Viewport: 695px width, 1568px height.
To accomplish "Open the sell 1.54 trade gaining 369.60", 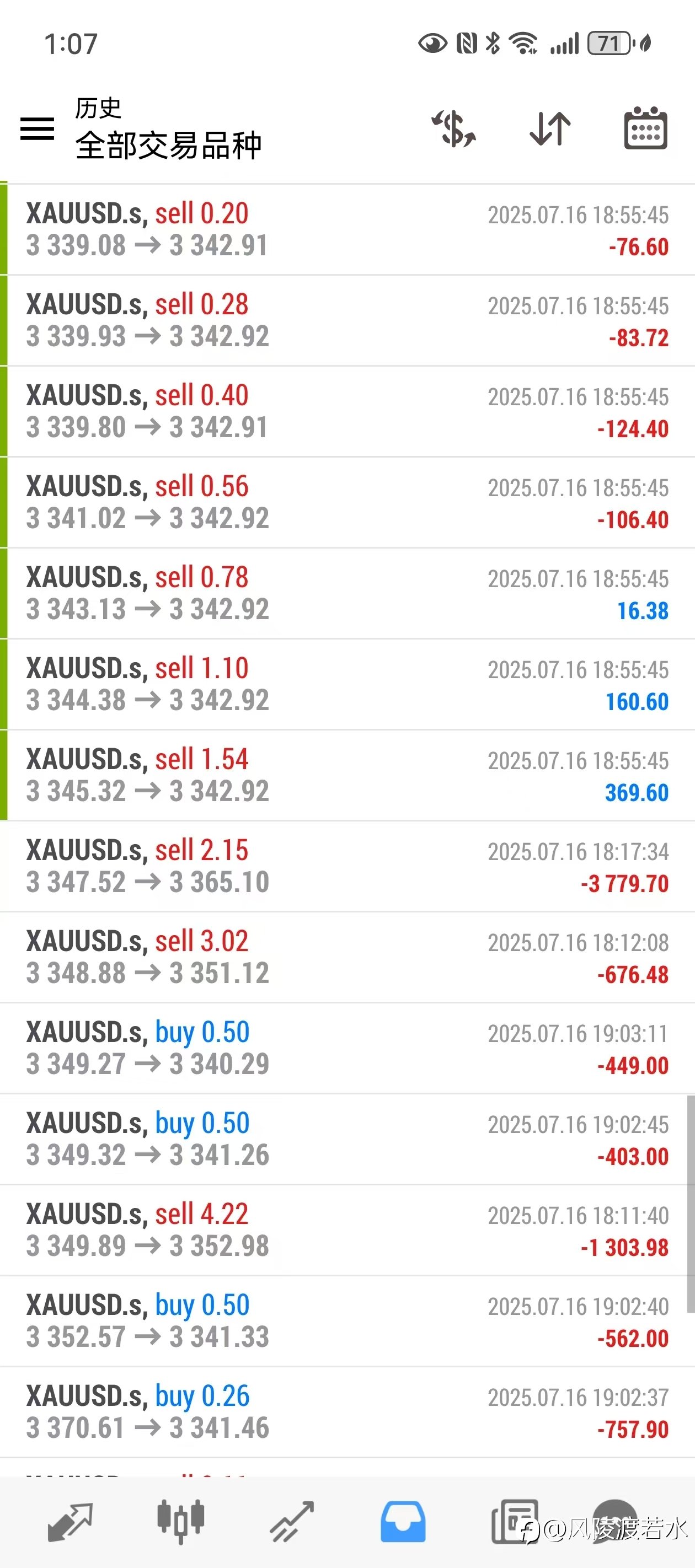I will tap(347, 776).
